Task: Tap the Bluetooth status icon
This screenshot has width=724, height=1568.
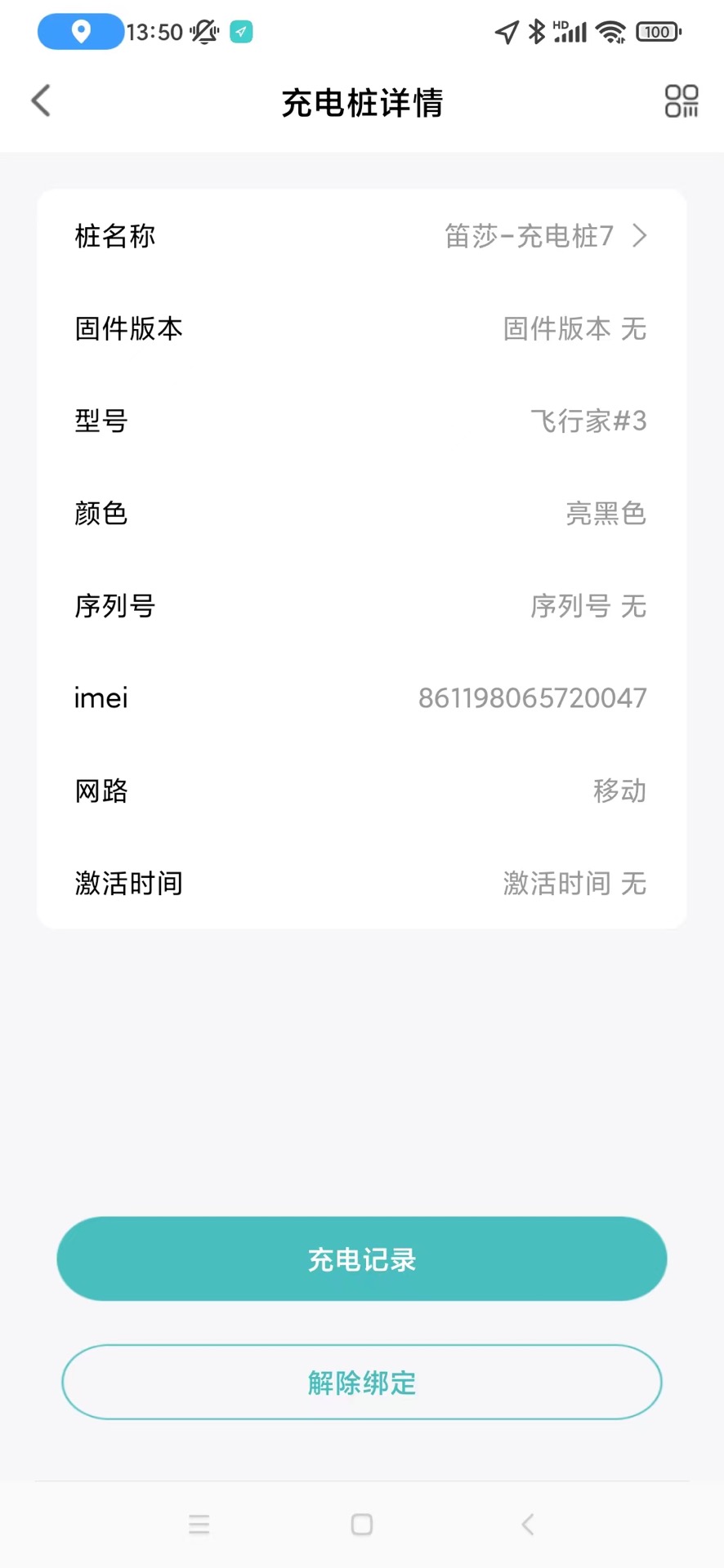Action: pyautogui.click(x=535, y=31)
